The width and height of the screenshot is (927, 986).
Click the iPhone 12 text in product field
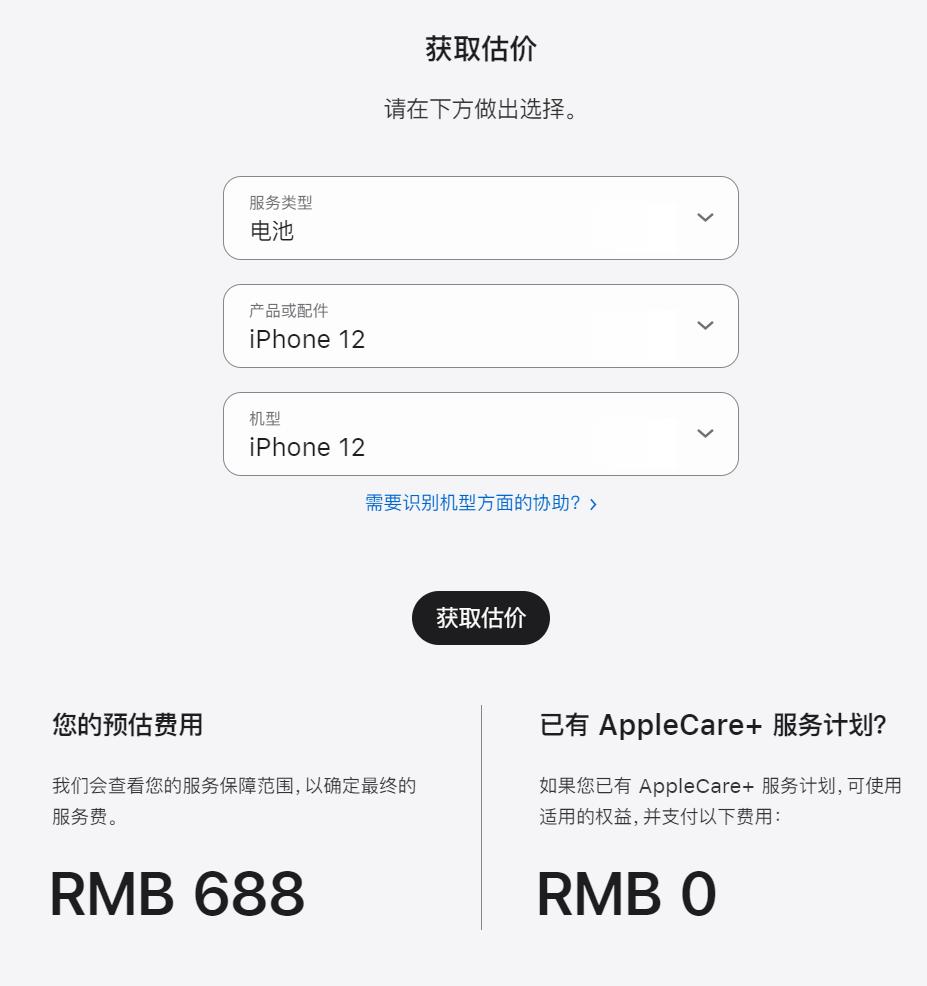306,339
